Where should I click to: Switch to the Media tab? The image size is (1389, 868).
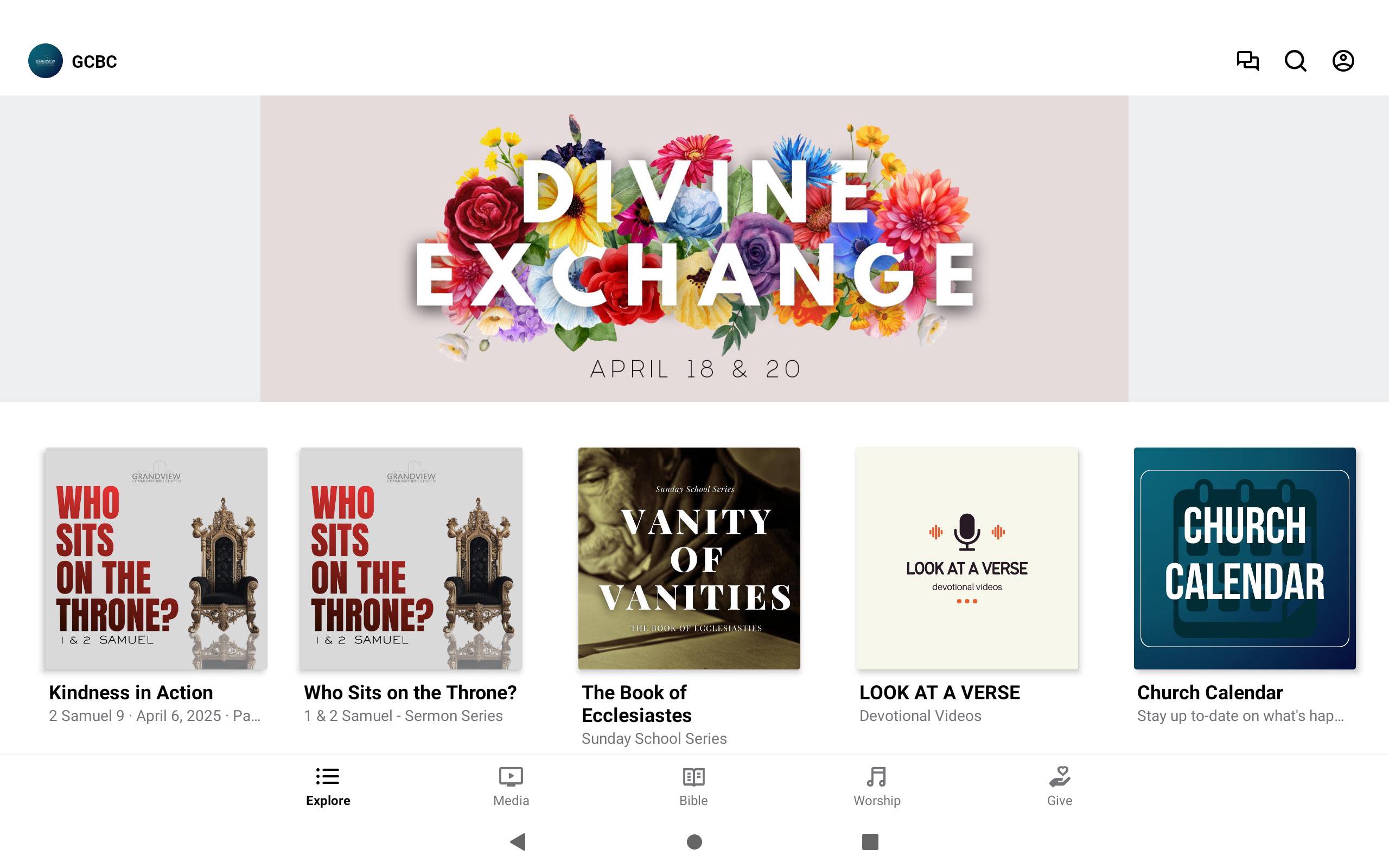tap(511, 787)
